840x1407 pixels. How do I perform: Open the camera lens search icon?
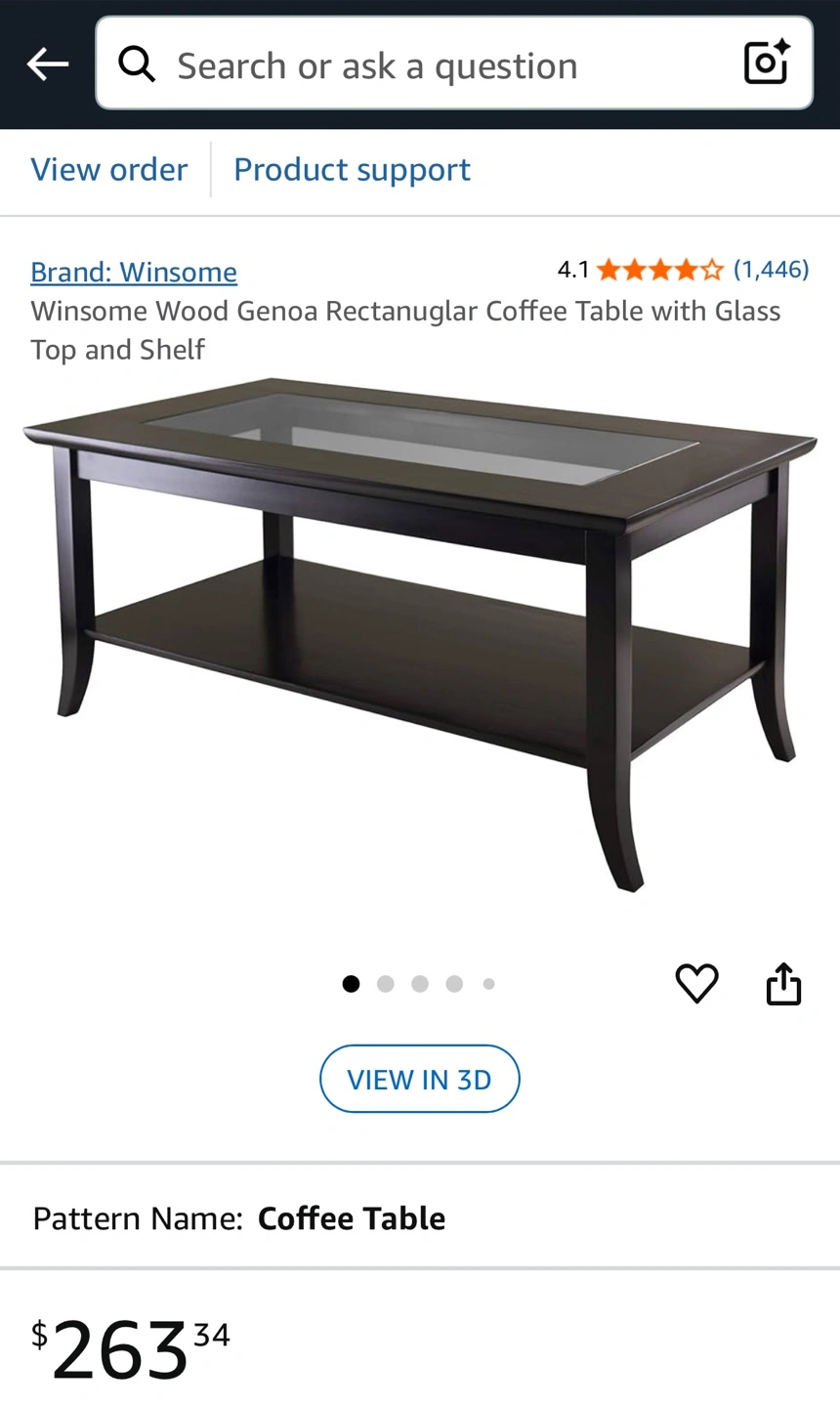[766, 64]
